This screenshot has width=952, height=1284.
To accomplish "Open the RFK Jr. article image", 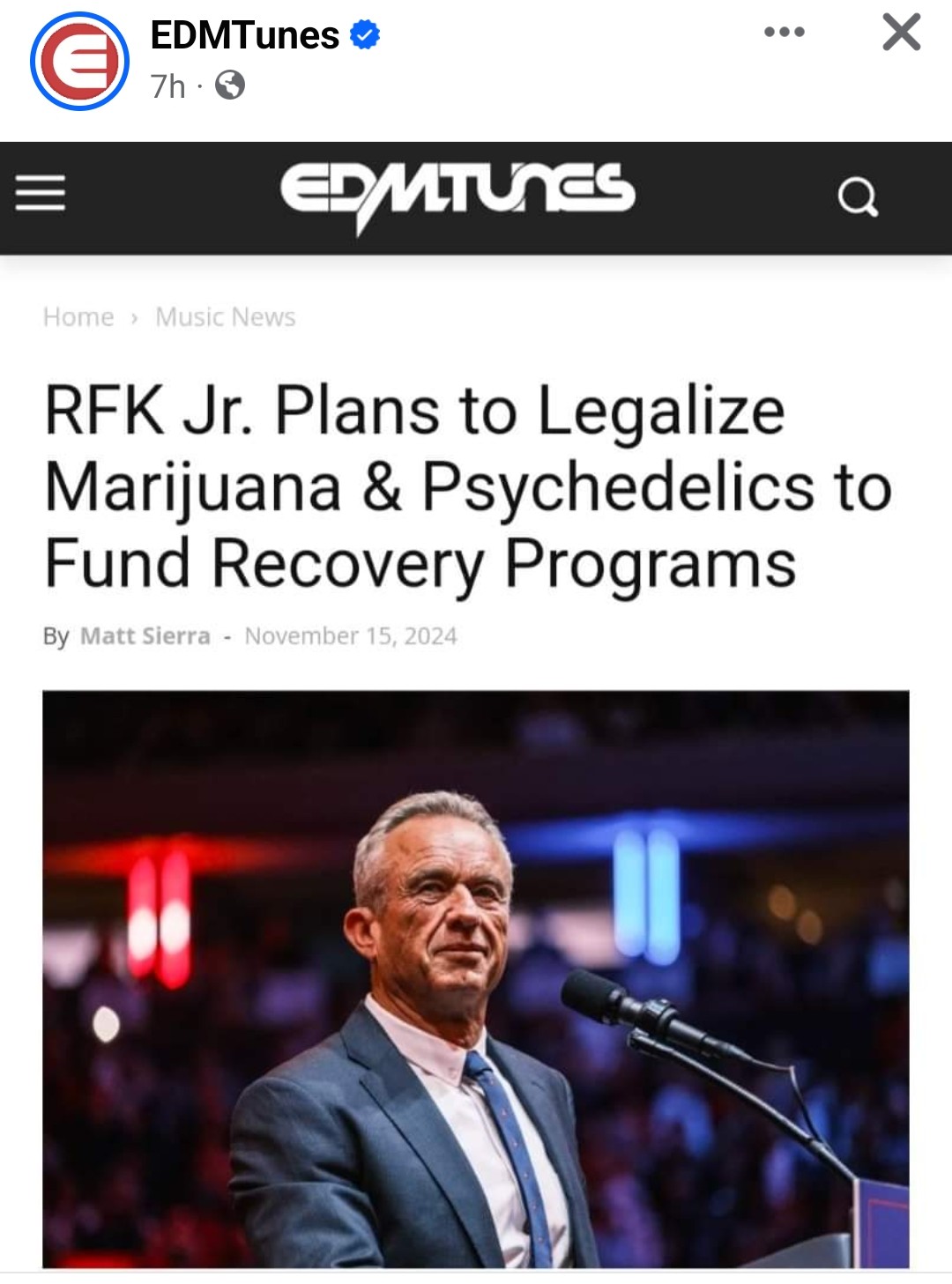I will 475,978.
